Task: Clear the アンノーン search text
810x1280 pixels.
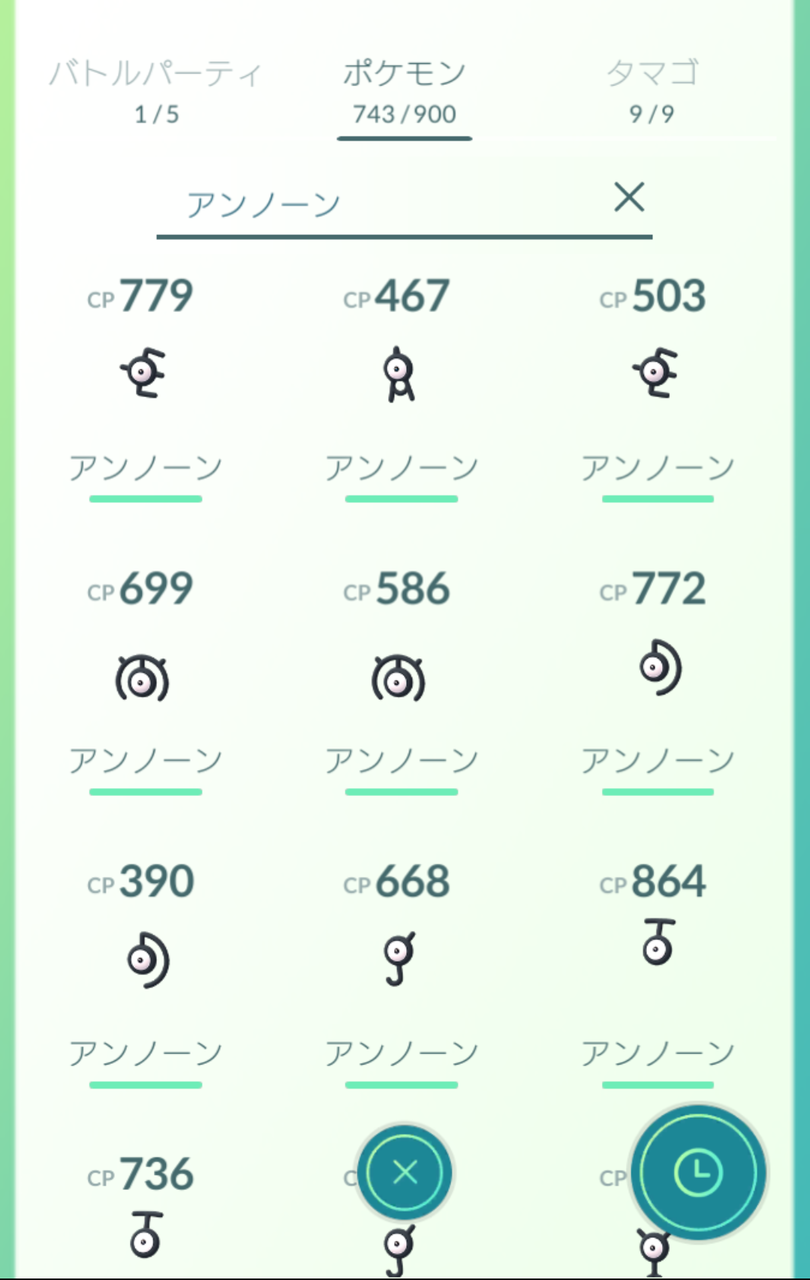Action: (629, 197)
